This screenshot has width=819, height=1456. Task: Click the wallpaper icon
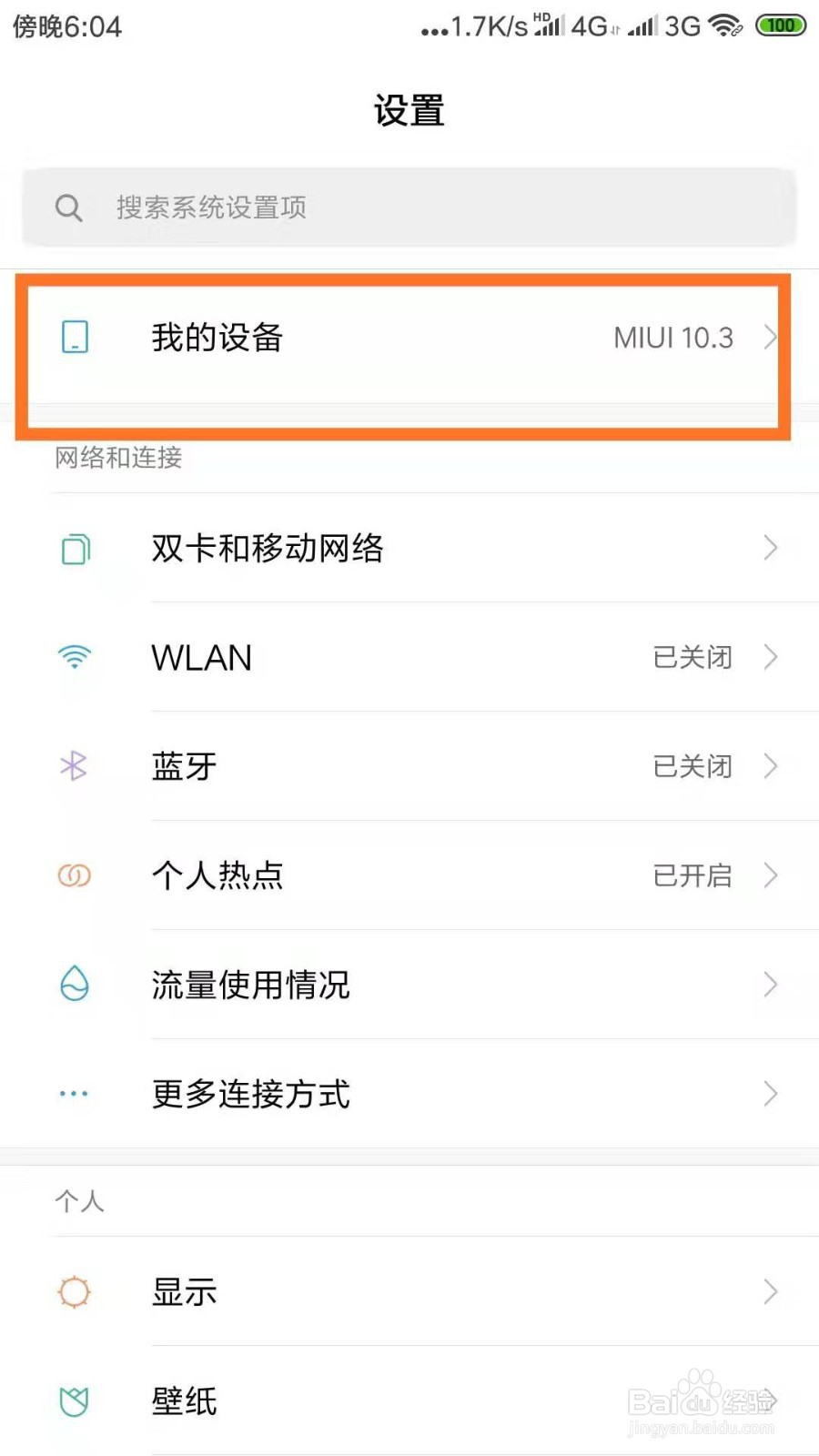click(x=74, y=1402)
